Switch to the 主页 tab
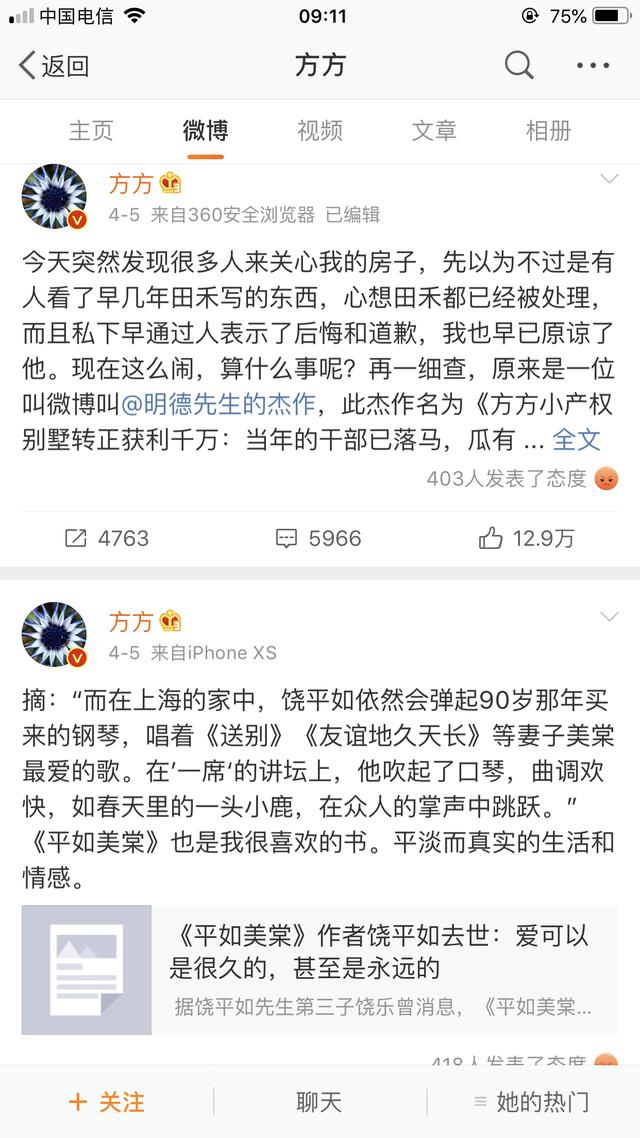This screenshot has height=1138, width=640. (x=91, y=131)
